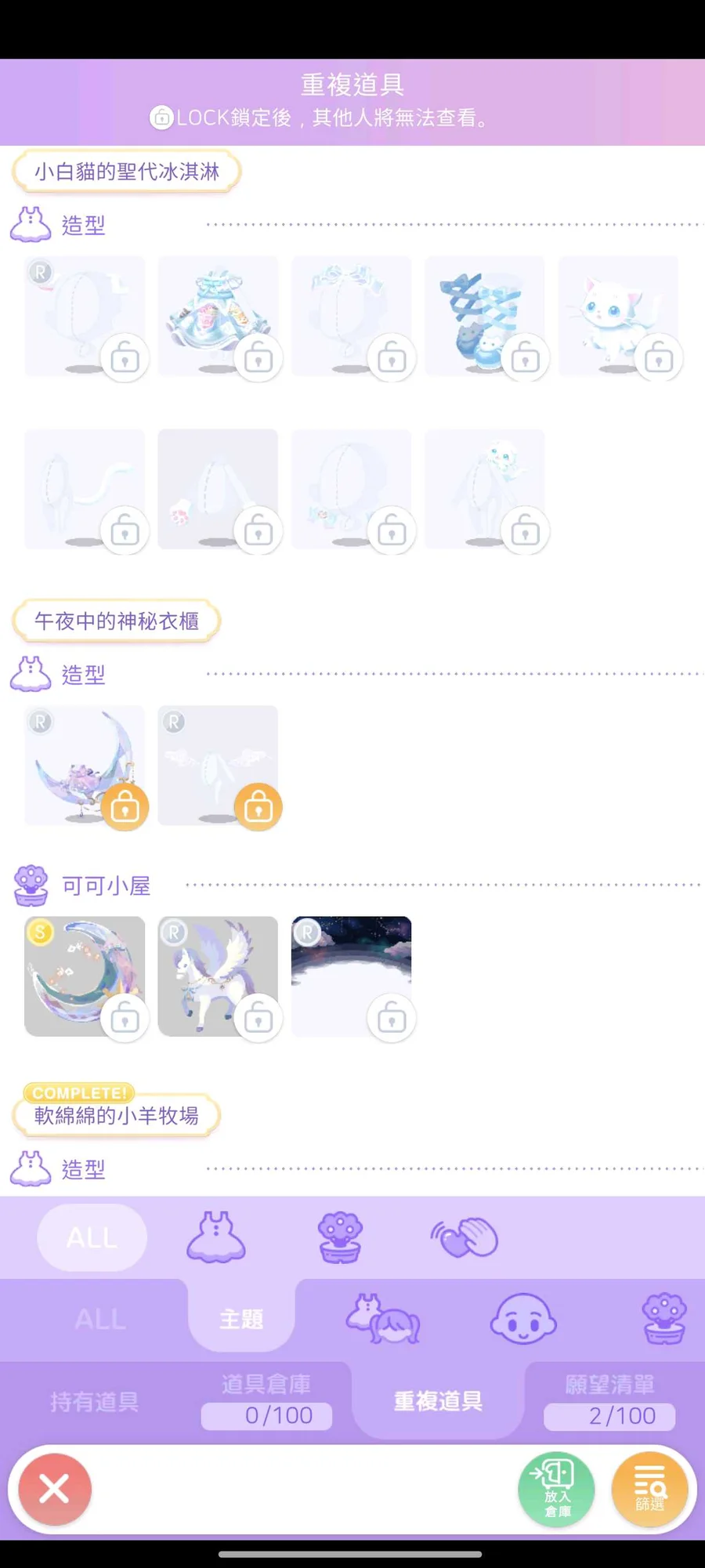
Task: Open the 願望清單 wishlist tab
Action: coord(609,1400)
